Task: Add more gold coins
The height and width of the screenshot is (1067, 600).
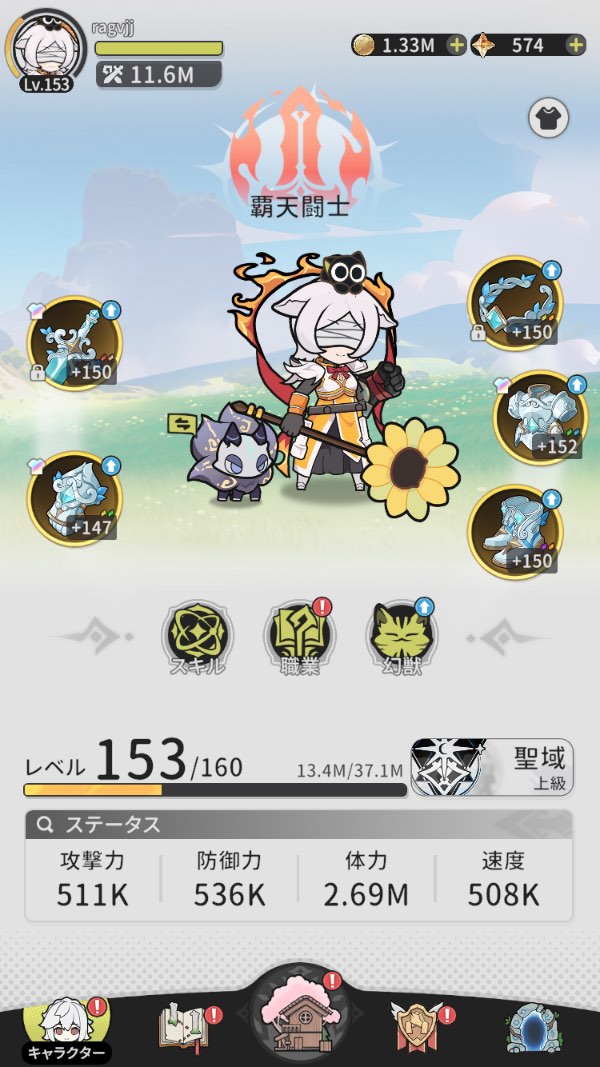Action: coord(456,45)
